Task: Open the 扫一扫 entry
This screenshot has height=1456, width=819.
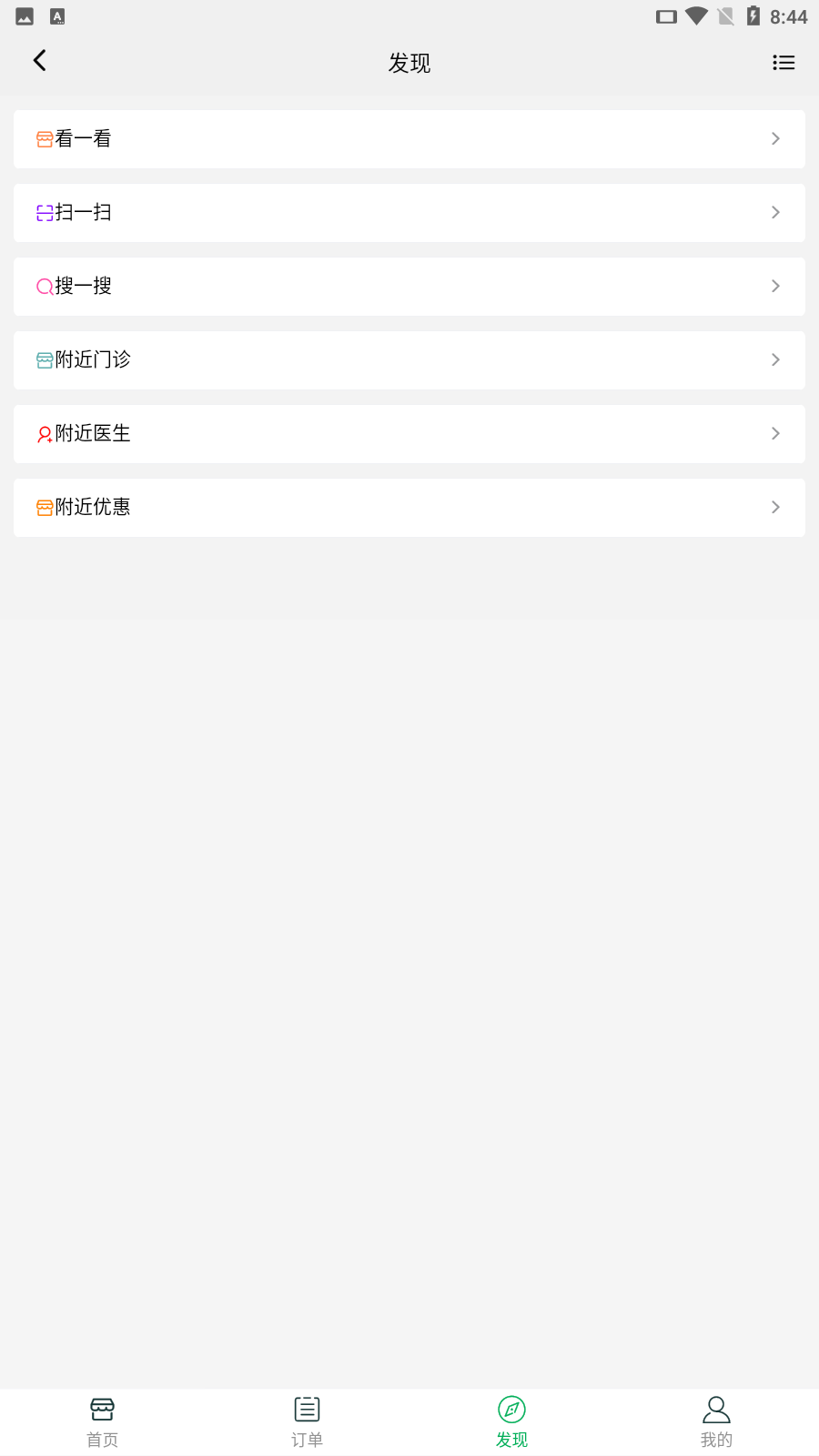Action: [x=409, y=212]
